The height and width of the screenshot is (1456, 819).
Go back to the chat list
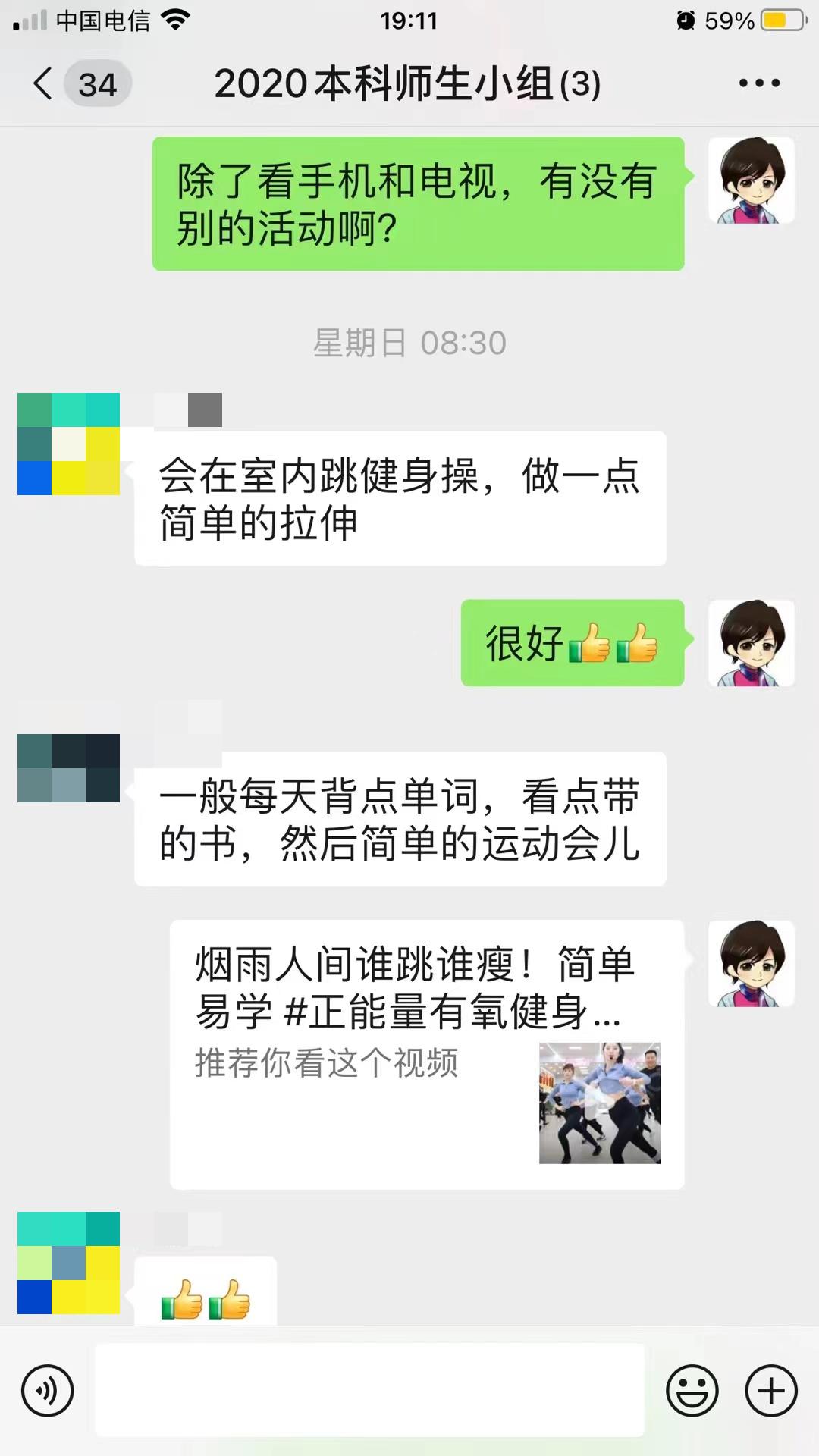pos(44,83)
